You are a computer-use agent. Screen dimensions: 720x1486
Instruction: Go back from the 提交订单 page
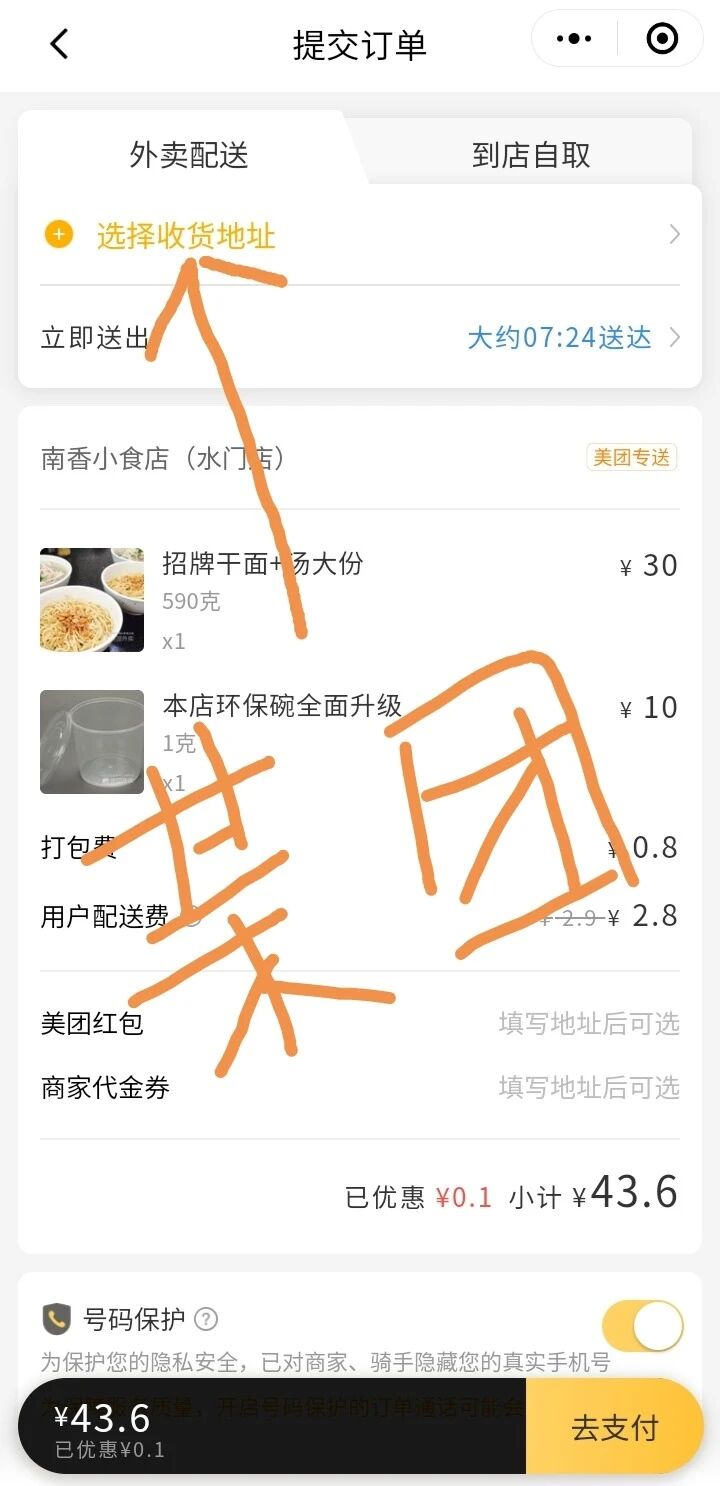click(x=60, y=44)
